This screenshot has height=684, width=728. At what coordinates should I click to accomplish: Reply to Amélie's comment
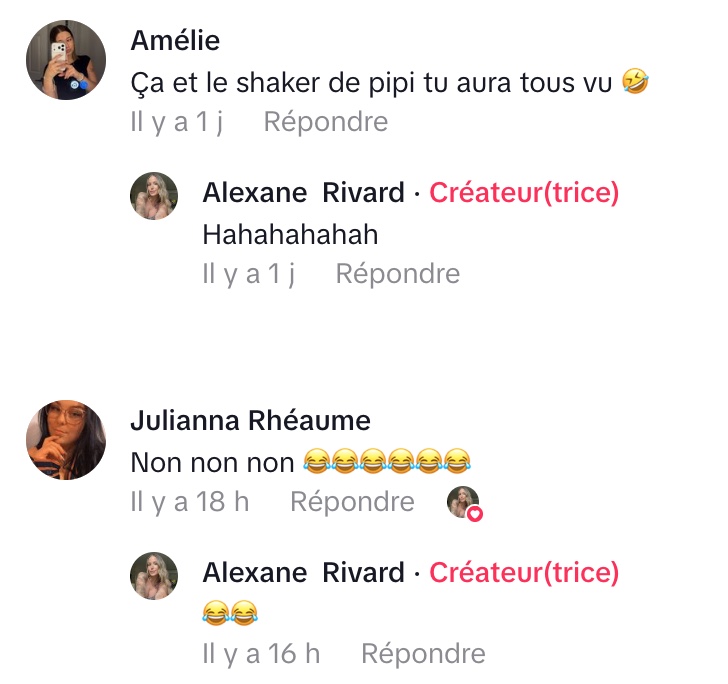(325, 122)
